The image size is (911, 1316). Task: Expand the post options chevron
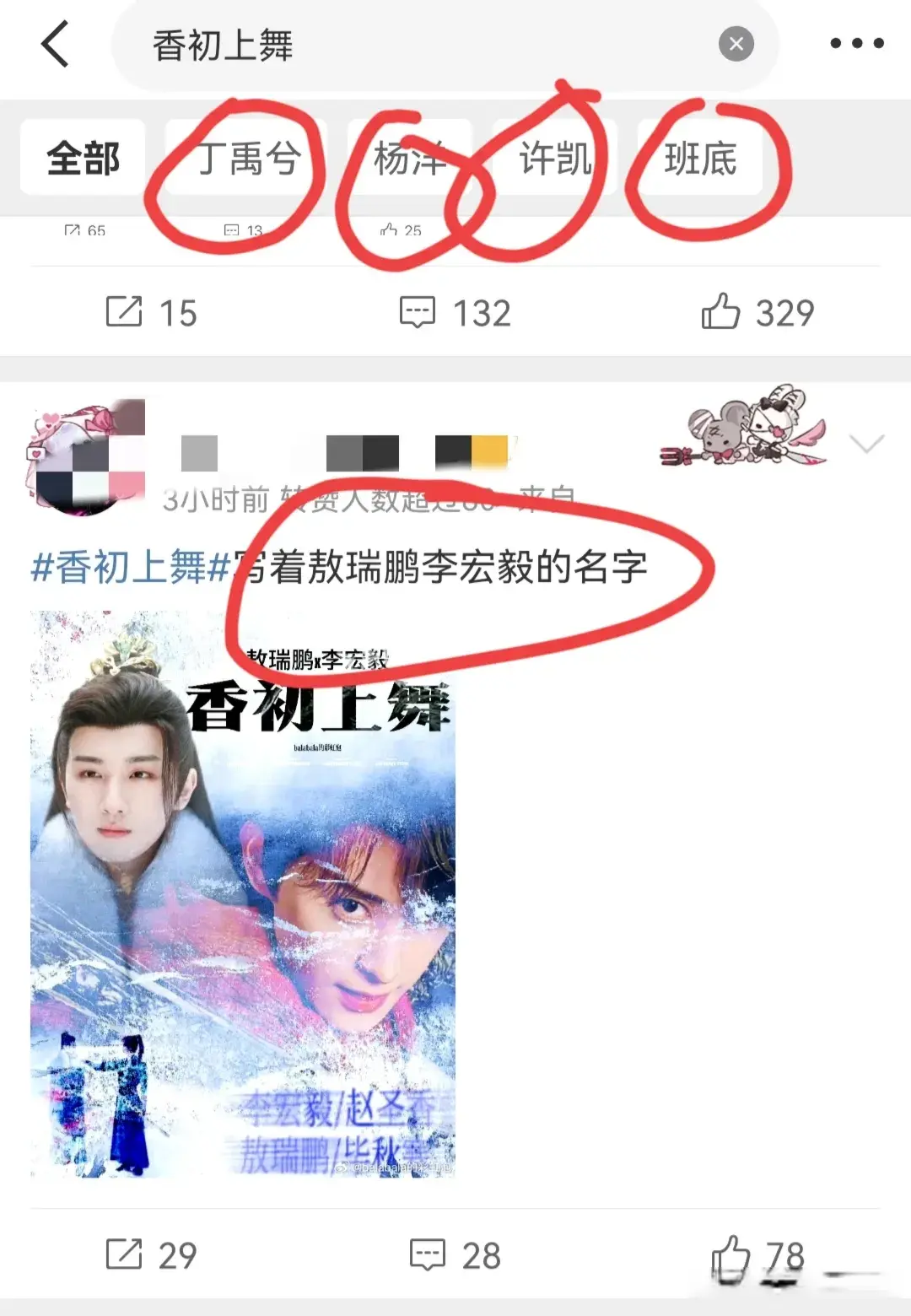coord(866,444)
